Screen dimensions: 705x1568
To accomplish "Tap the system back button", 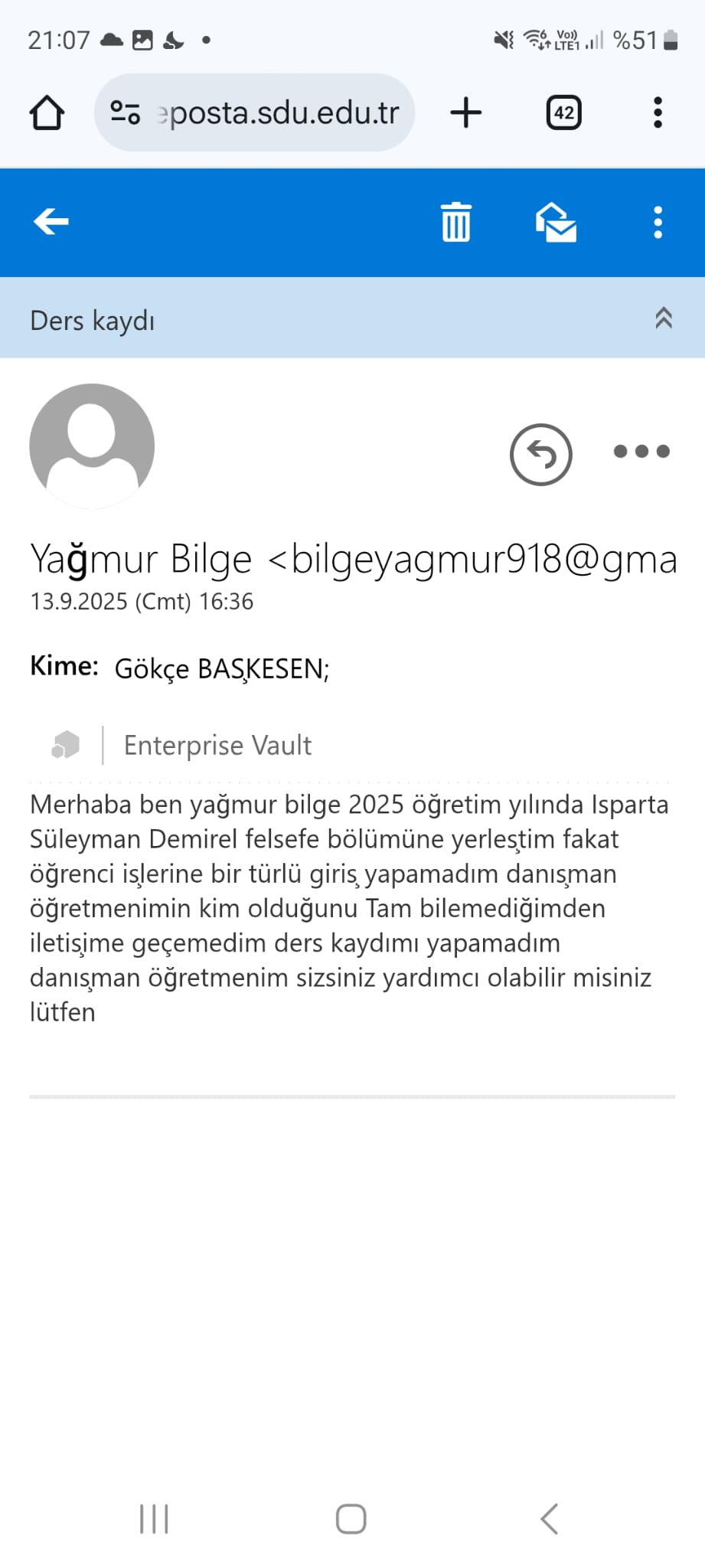I will pyautogui.click(x=549, y=1519).
